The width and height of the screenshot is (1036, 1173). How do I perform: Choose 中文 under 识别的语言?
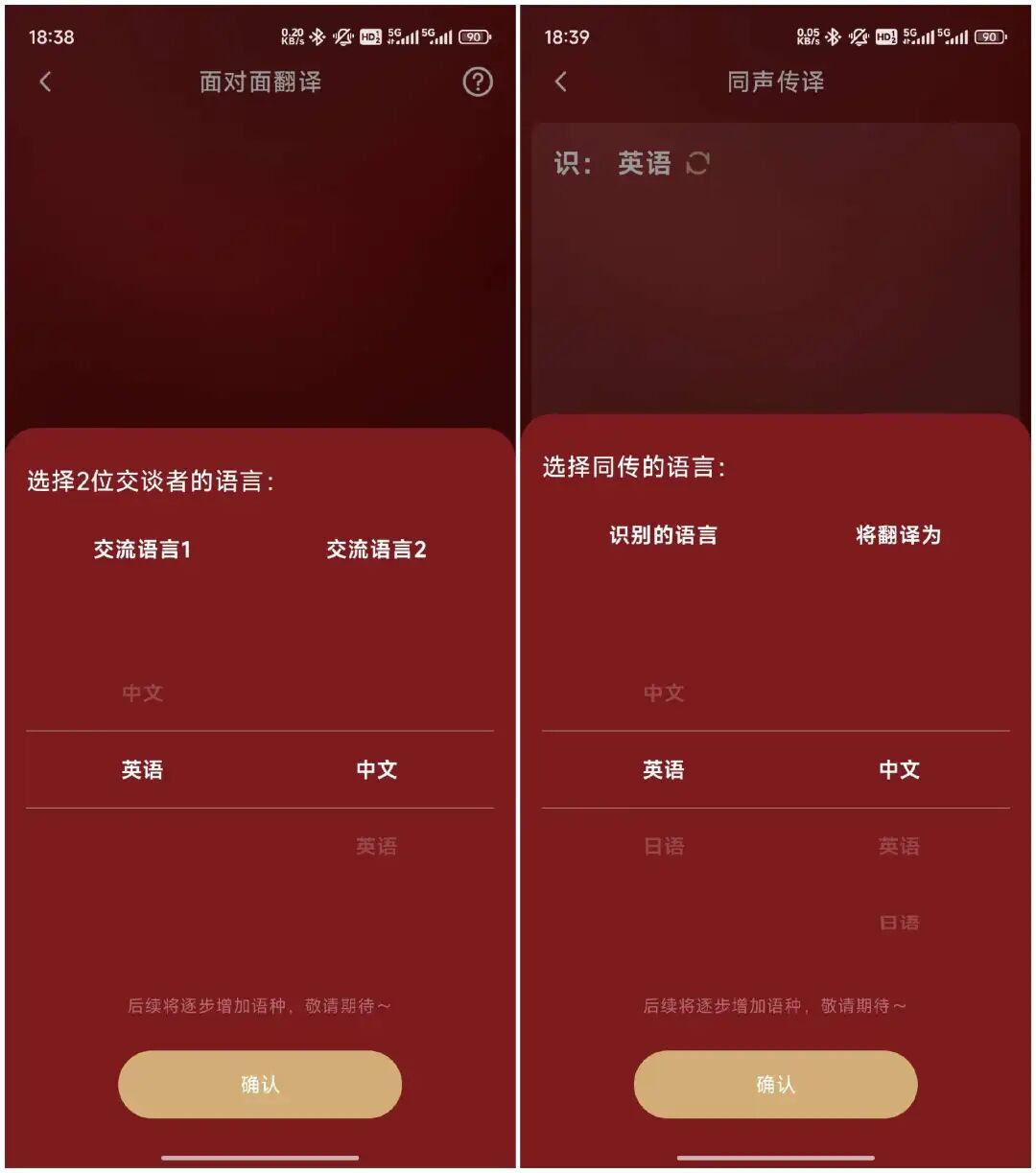point(664,692)
